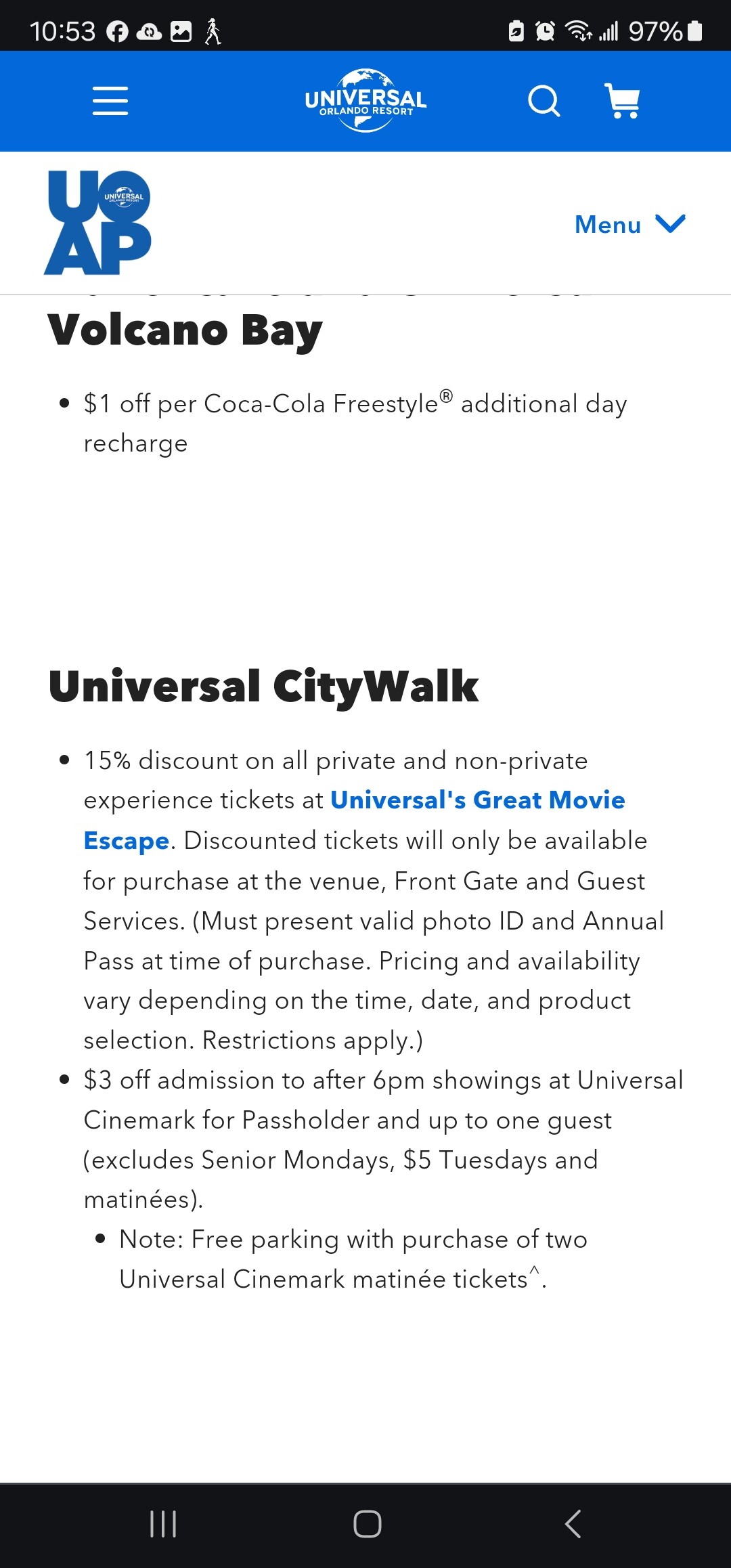This screenshot has width=731, height=1568.
Task: Open the hamburger navigation menu
Action: (x=110, y=101)
